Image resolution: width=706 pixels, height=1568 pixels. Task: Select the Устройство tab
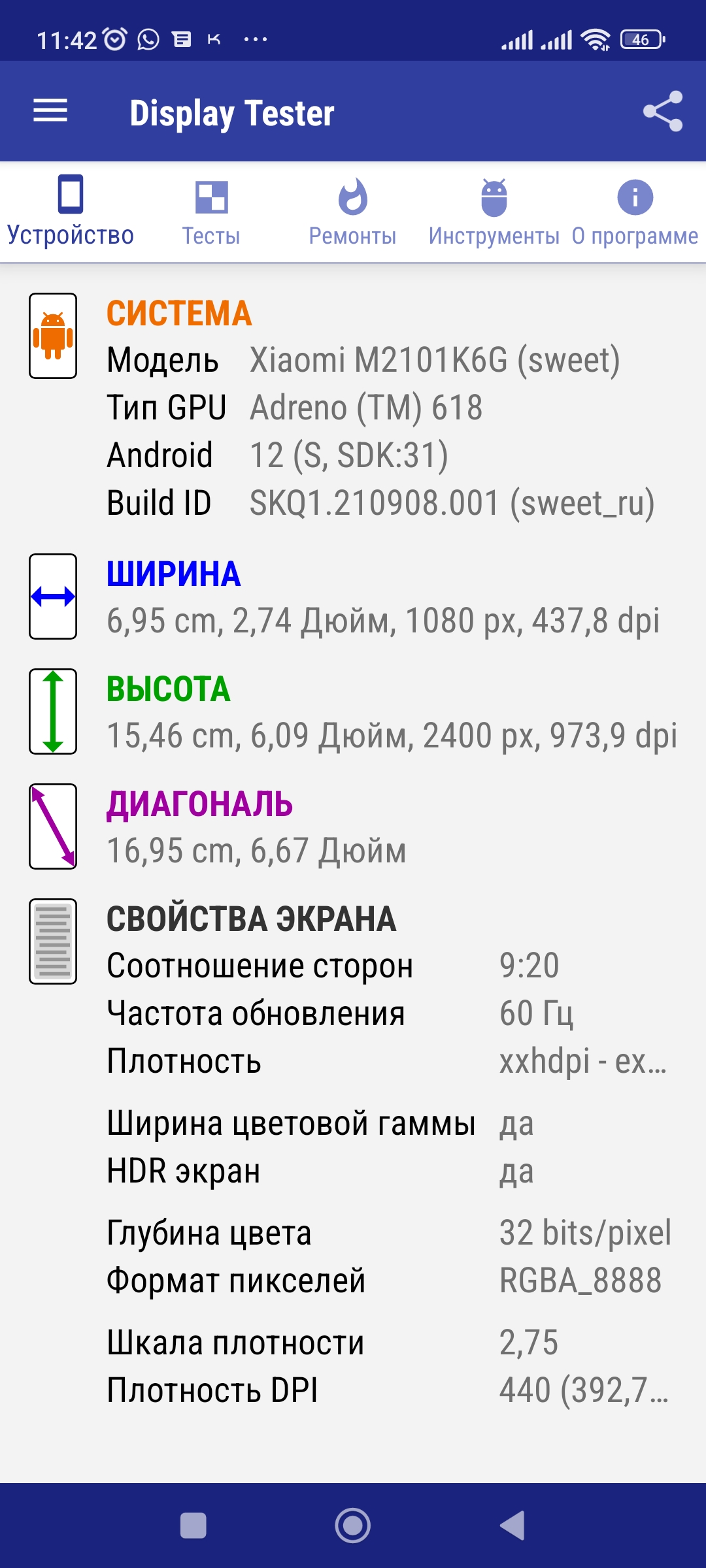(71, 212)
